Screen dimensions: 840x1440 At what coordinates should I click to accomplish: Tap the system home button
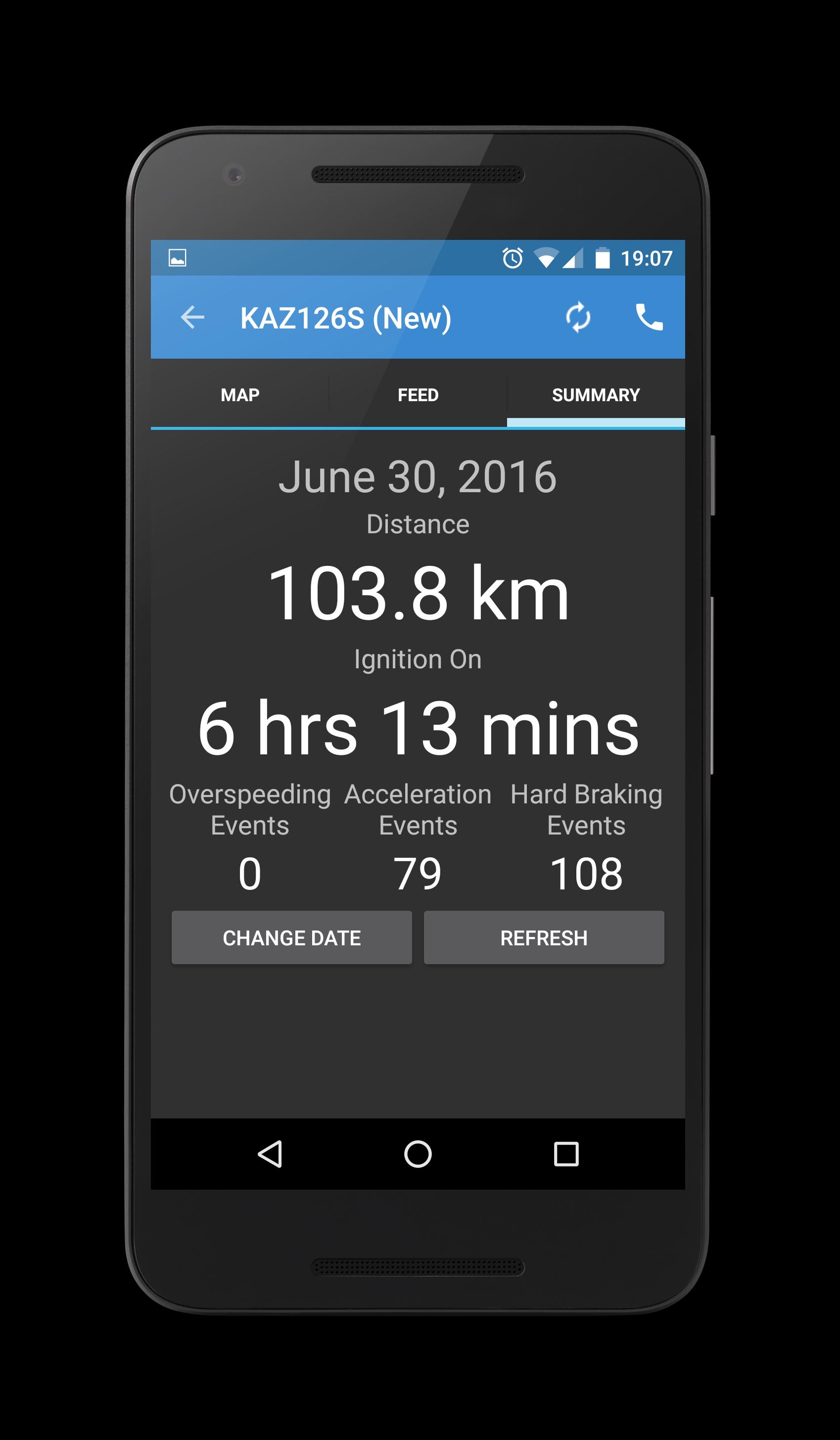418,1154
